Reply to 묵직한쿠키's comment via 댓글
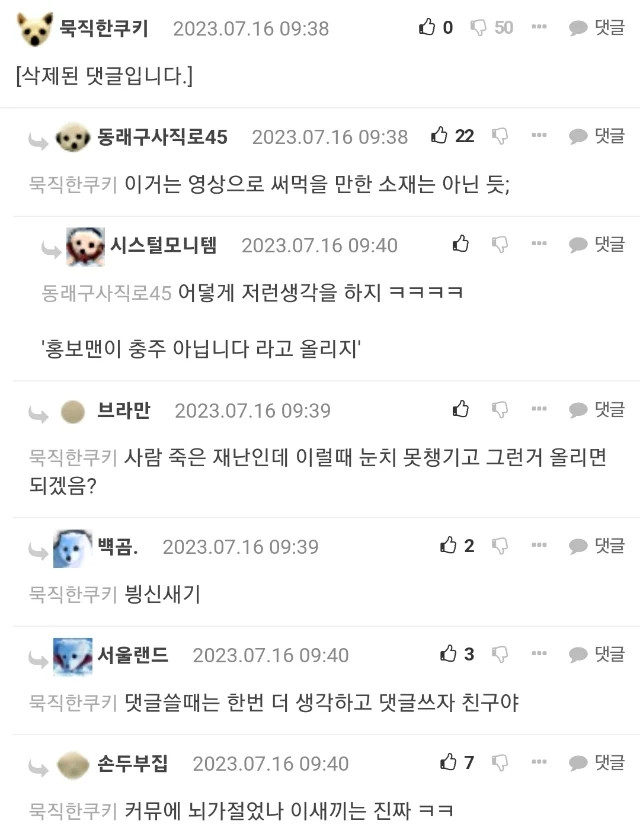 click(597, 28)
